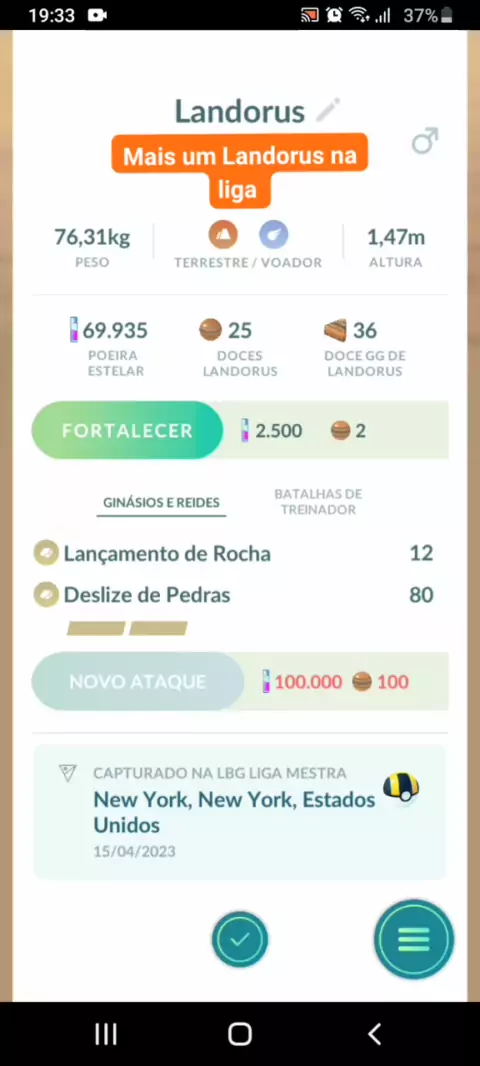
Task: Edit the Landorus nickname with the pencil
Action: [328, 110]
